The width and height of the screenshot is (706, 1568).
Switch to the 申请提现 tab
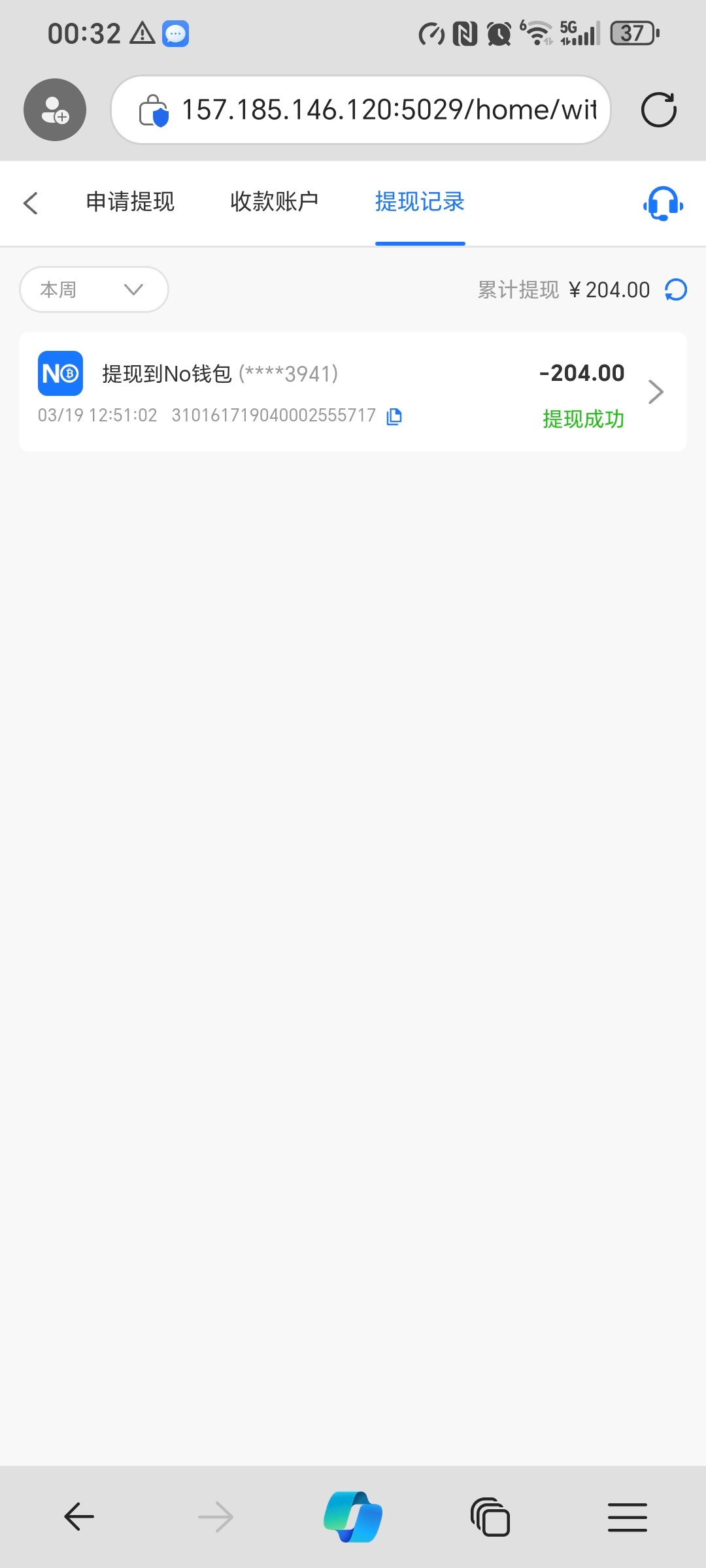coord(130,202)
